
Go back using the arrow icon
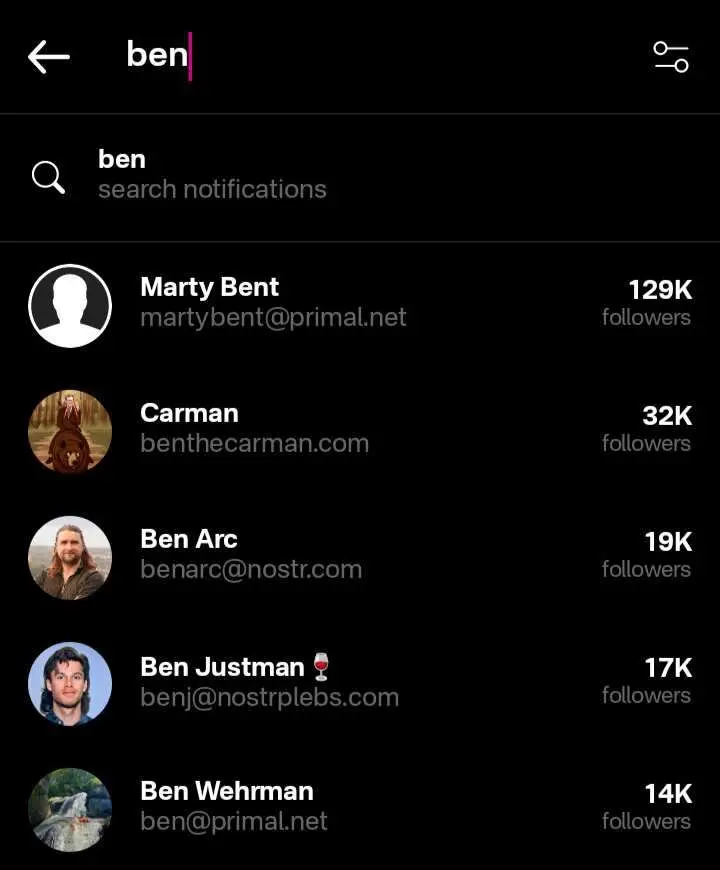[x=48, y=57]
